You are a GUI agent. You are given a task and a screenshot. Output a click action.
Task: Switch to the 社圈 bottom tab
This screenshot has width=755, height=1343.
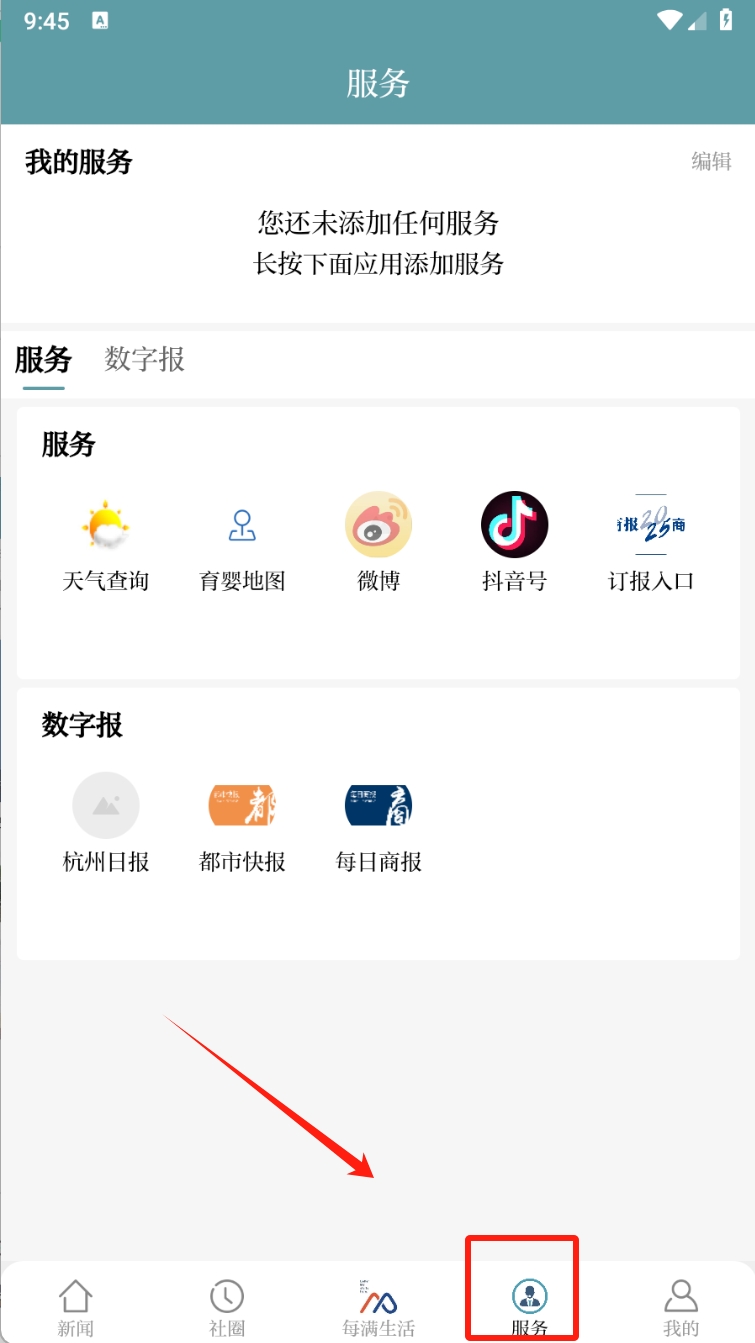click(x=227, y=1308)
